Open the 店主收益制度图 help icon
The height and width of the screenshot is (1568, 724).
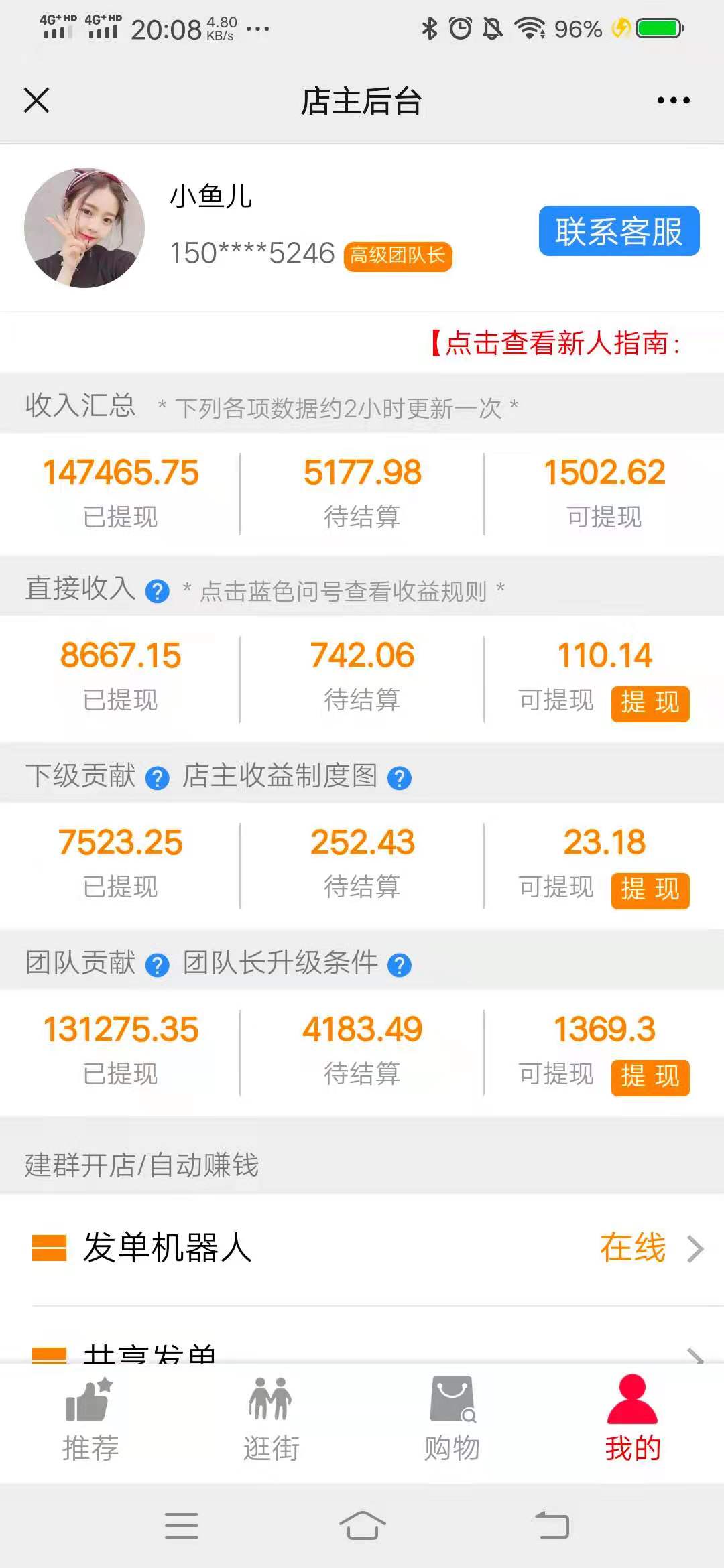pyautogui.click(x=400, y=778)
